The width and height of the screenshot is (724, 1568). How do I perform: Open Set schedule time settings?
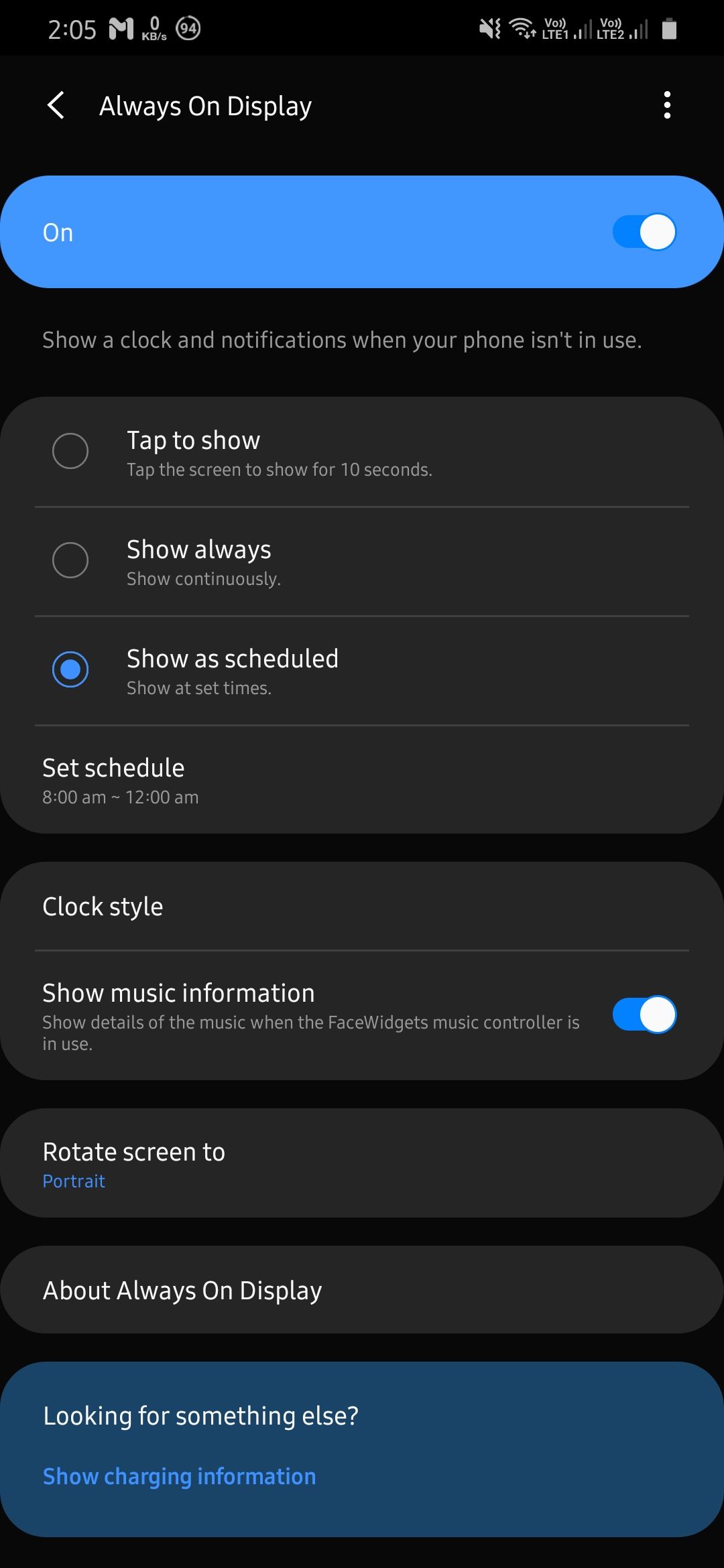(x=362, y=780)
